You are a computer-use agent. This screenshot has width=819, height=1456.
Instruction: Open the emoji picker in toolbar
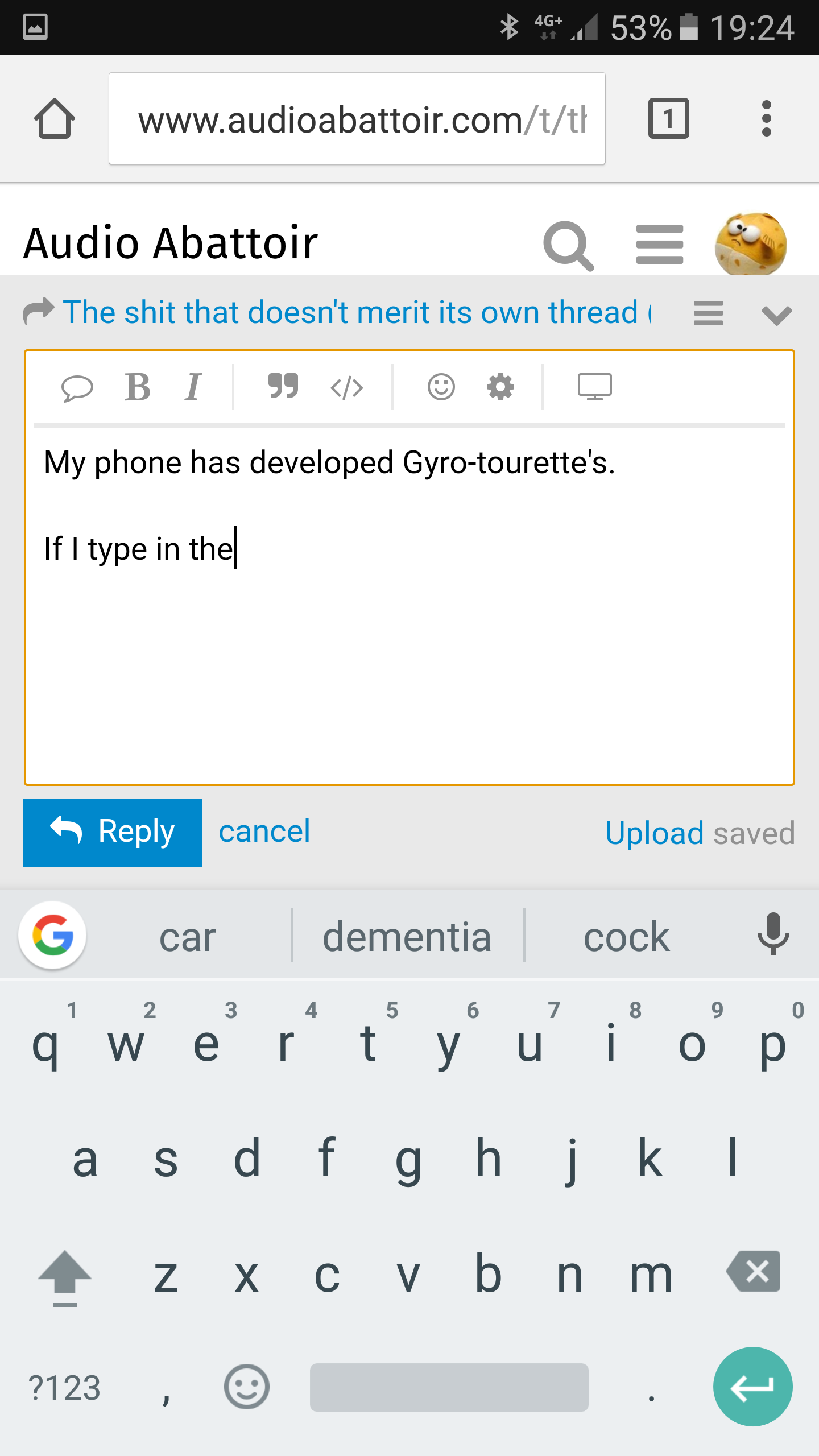[x=441, y=388]
